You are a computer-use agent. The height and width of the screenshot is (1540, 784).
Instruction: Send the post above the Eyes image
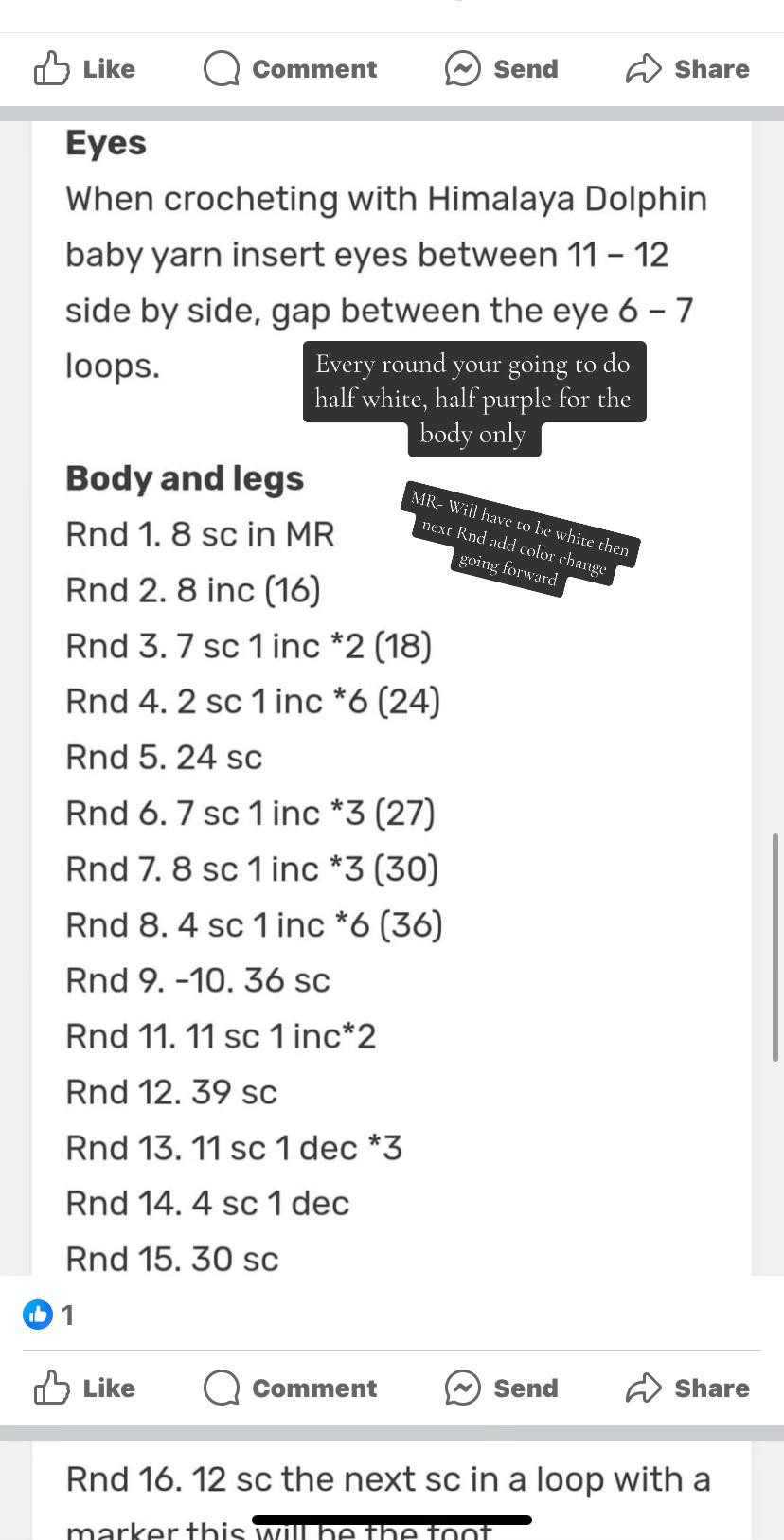[x=502, y=69]
